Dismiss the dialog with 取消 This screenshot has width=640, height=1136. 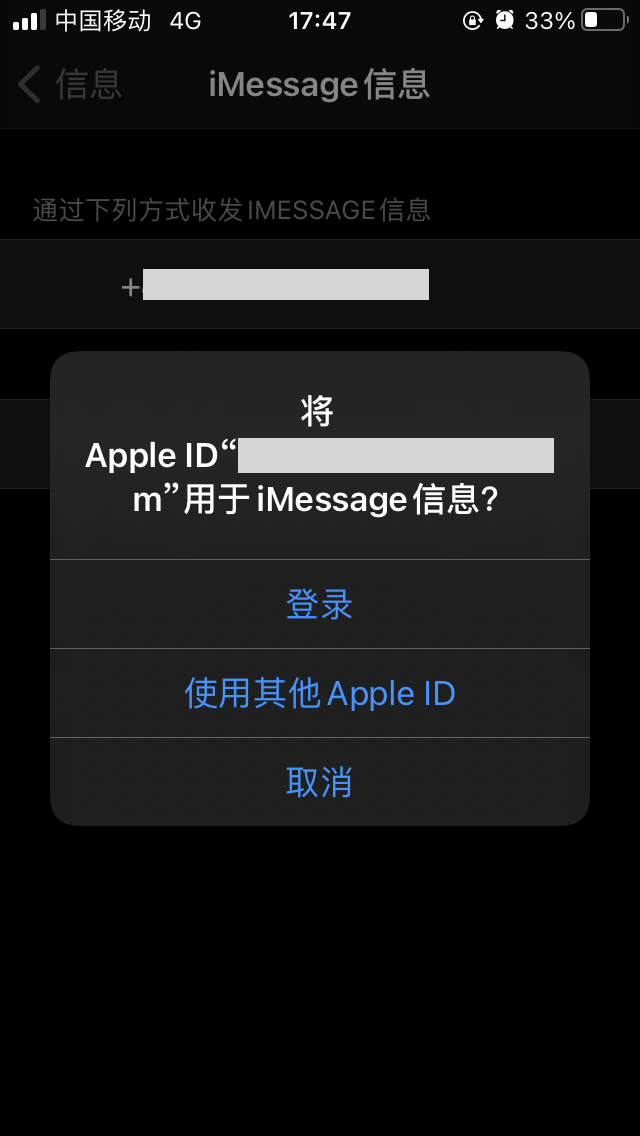320,782
